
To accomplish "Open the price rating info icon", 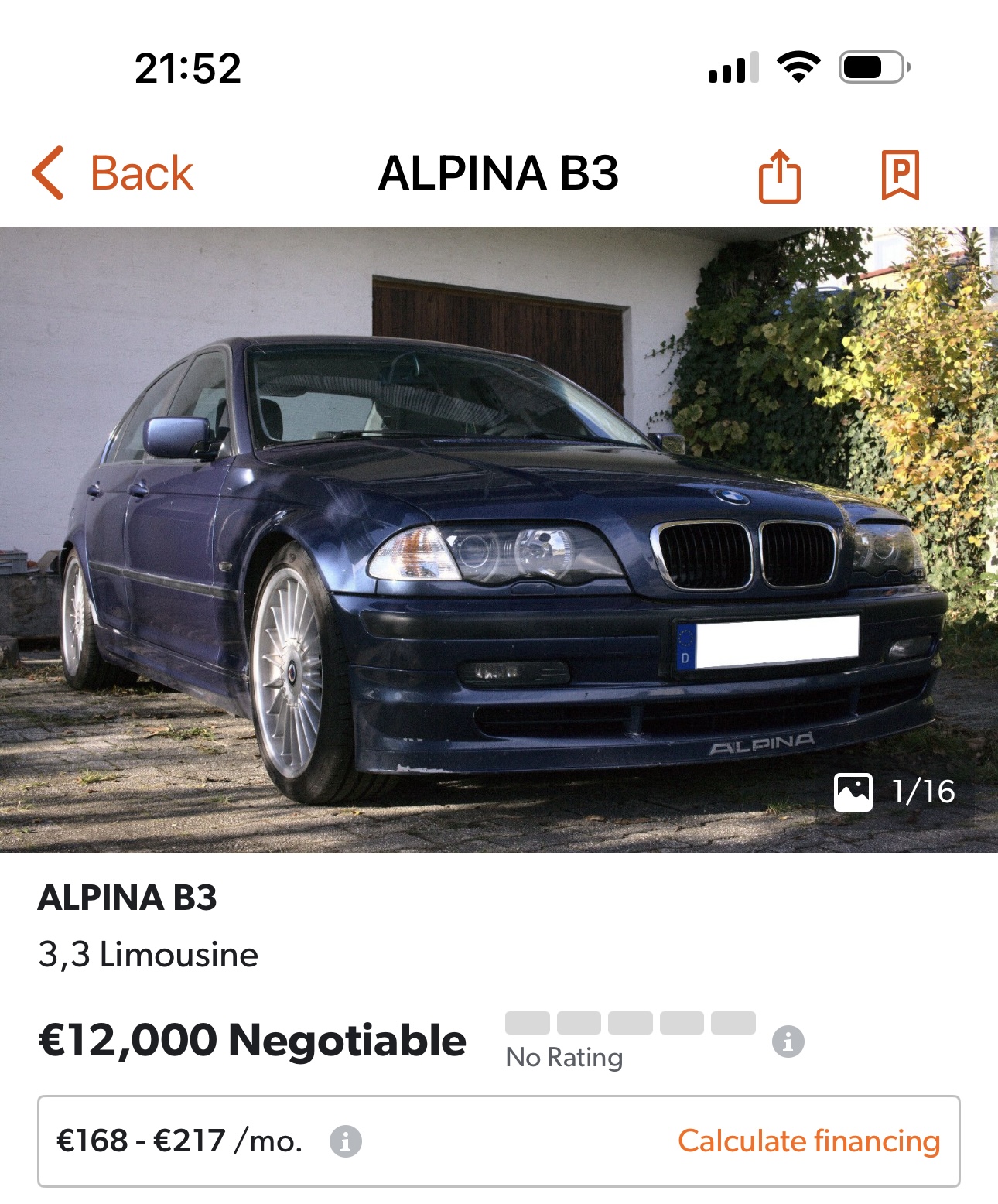I will [x=788, y=1042].
